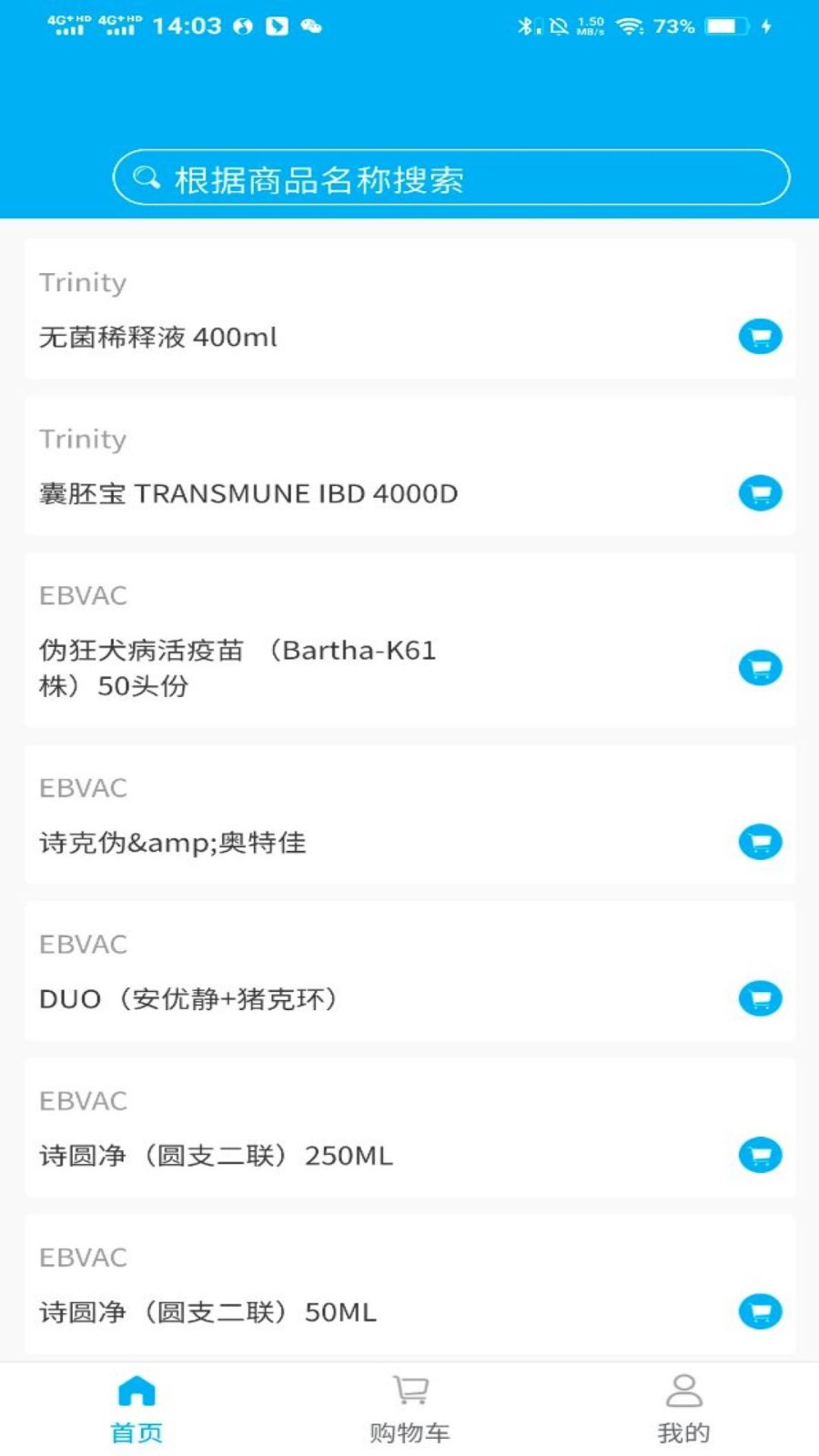Open the 囊胚宝 TRANSMUNE IBD 4000D card

point(409,466)
